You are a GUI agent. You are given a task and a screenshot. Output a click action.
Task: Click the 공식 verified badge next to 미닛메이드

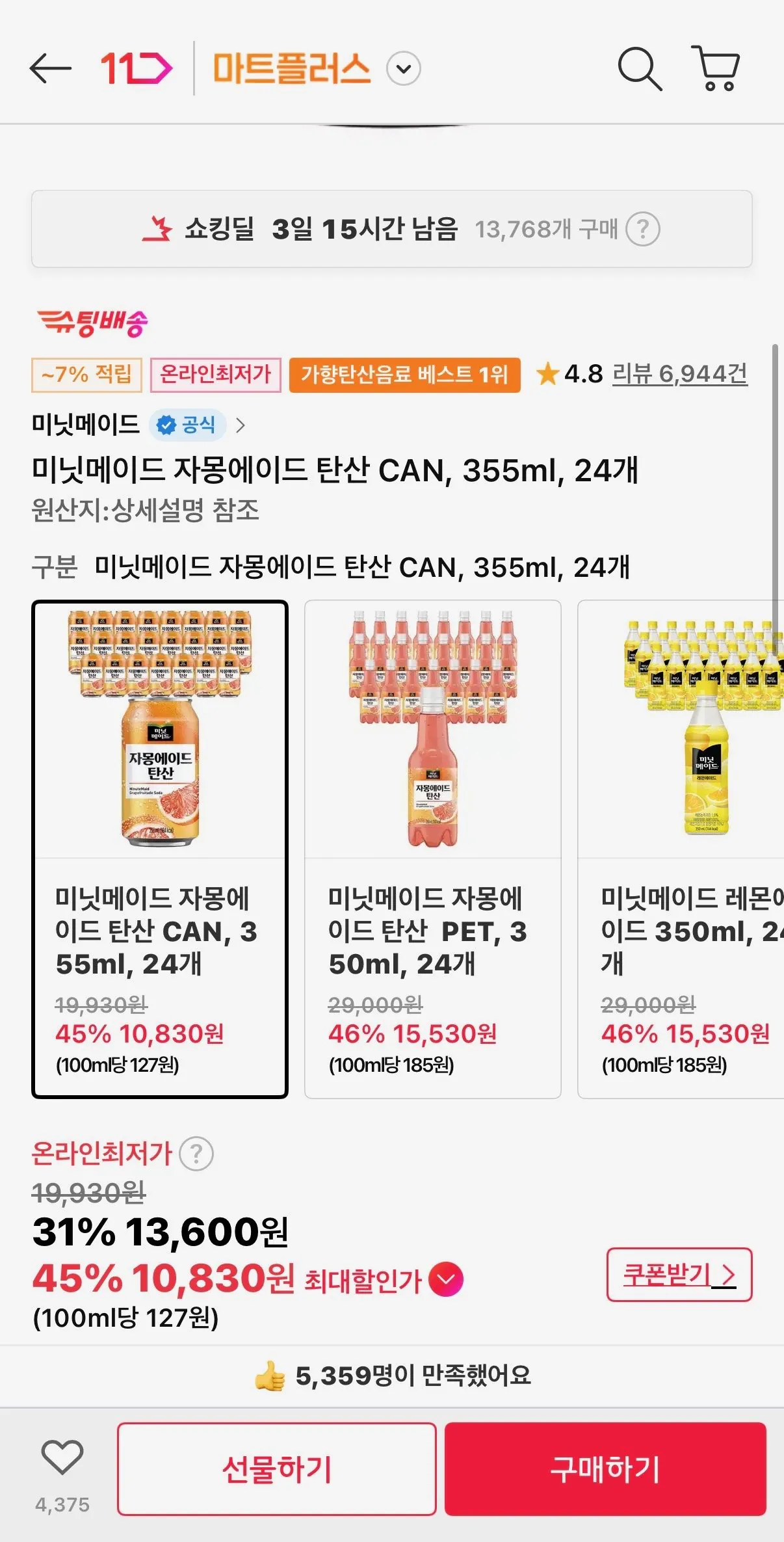point(189,425)
